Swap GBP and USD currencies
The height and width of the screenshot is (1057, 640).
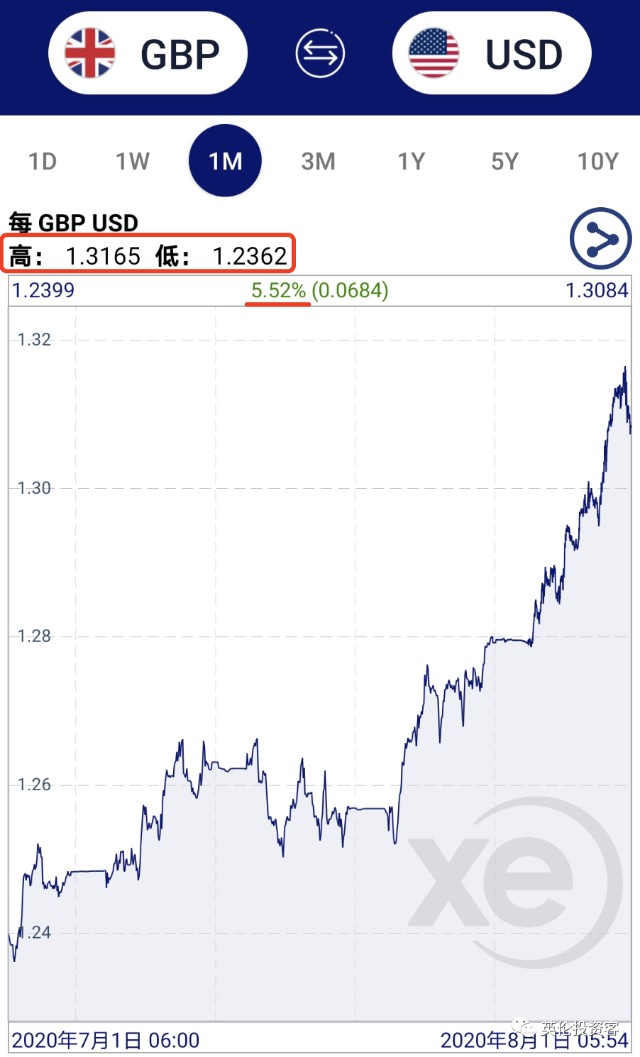(x=320, y=53)
